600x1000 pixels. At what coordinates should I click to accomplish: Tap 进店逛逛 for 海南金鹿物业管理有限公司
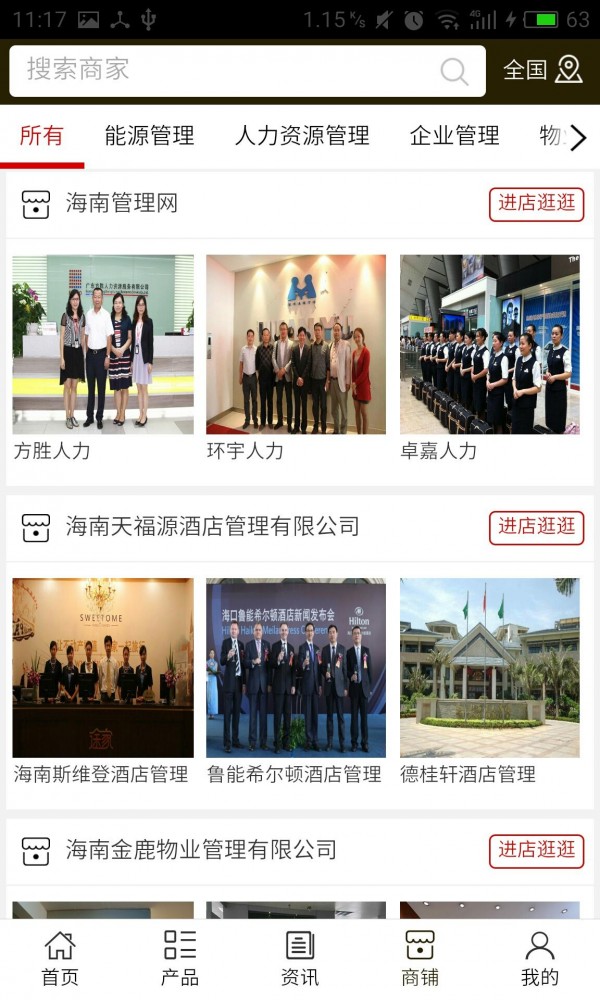pyautogui.click(x=536, y=851)
